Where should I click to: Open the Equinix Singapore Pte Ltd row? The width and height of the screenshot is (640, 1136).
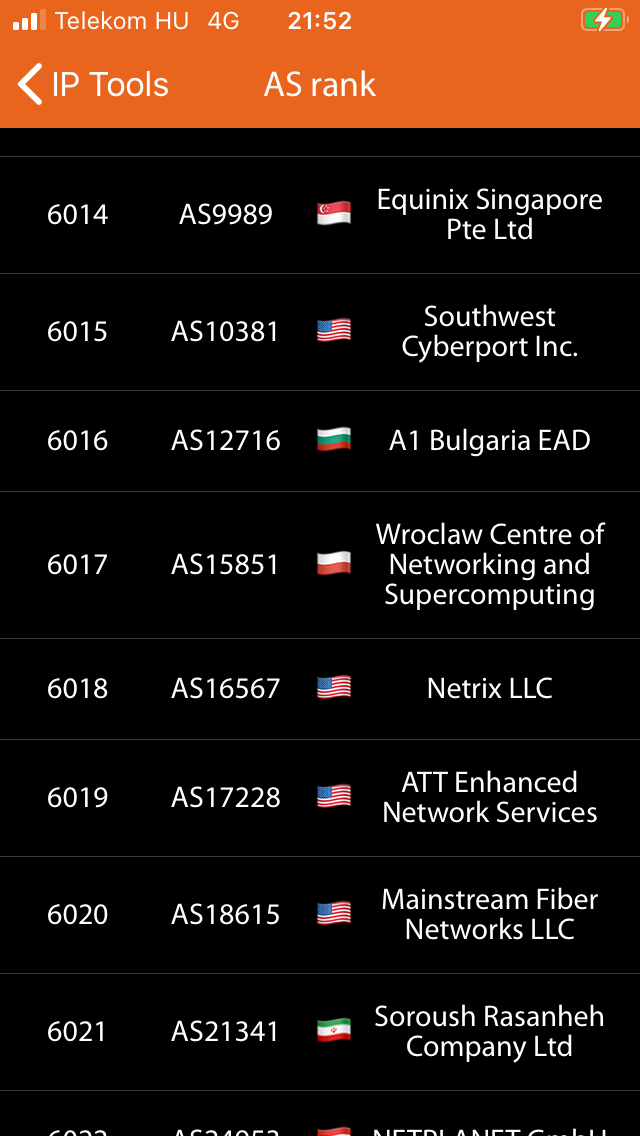320,215
